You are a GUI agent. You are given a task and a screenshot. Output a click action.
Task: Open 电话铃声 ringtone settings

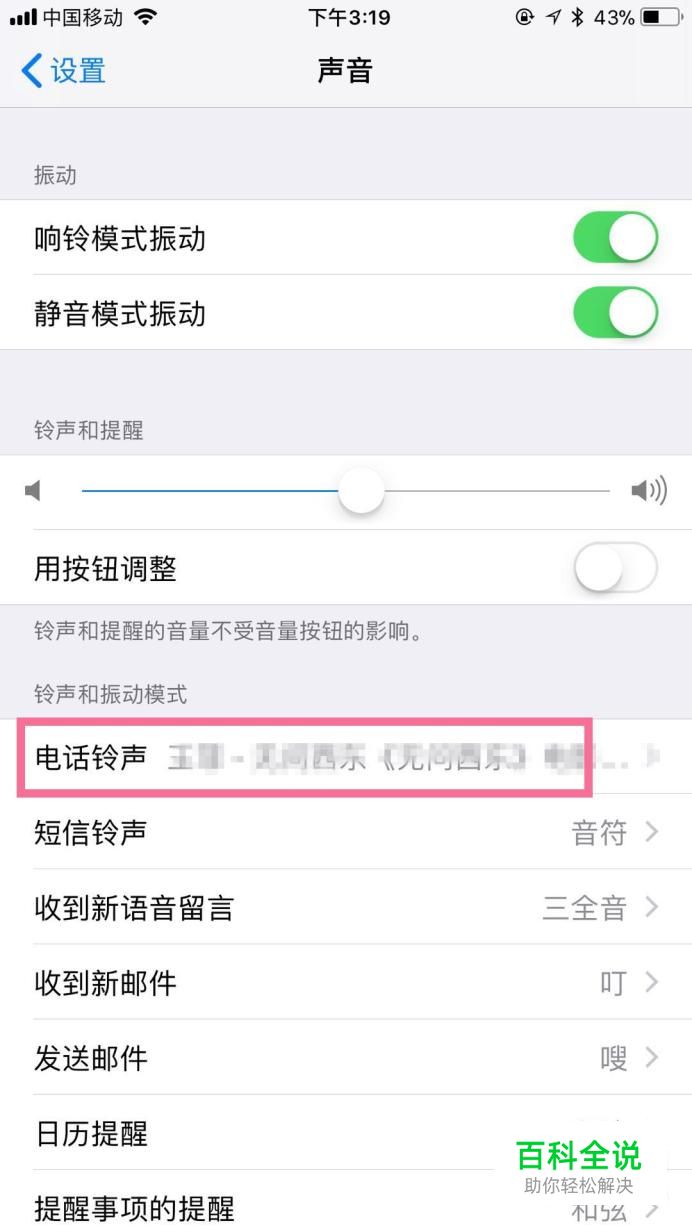(346, 757)
